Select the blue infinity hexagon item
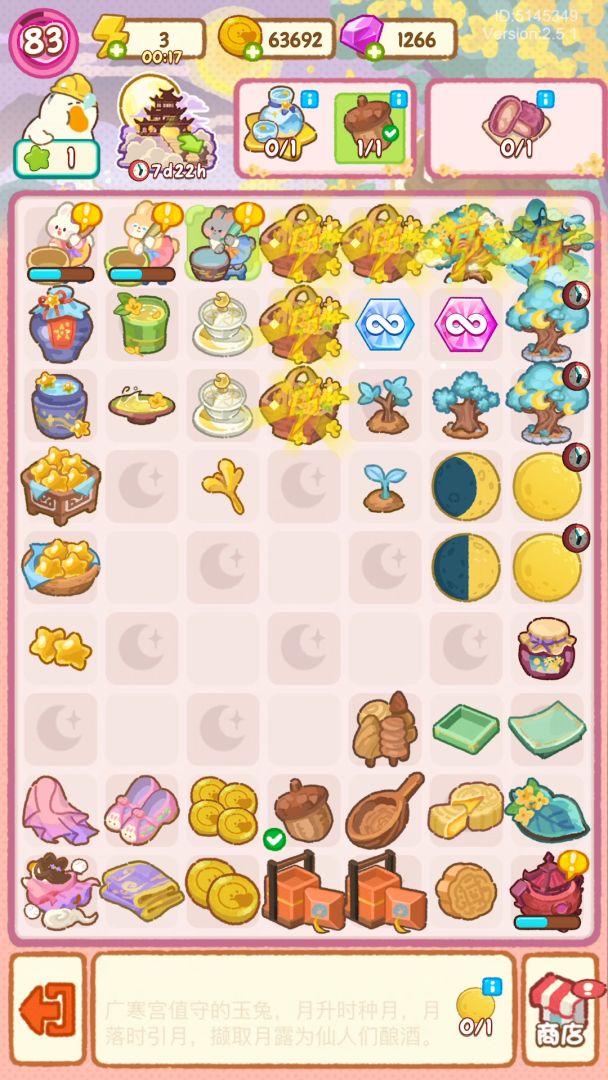608x1080 pixels. pyautogui.click(x=385, y=324)
